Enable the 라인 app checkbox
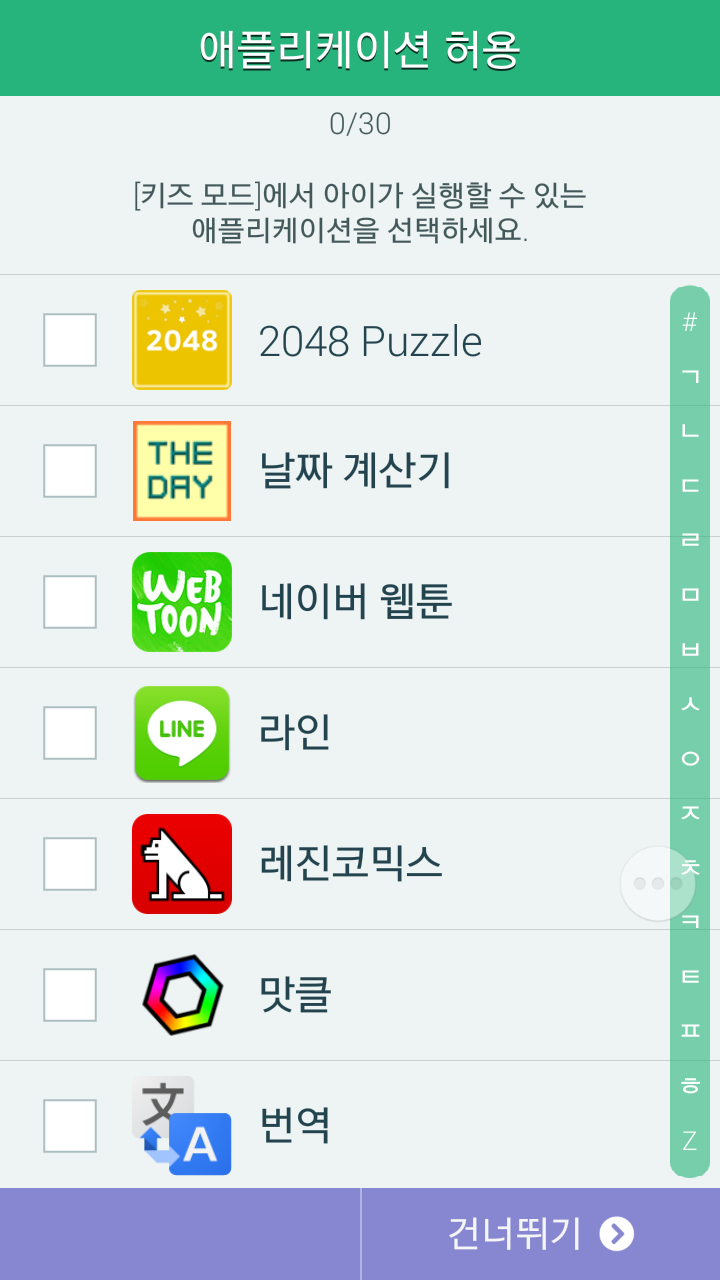The height and width of the screenshot is (1280, 720). point(70,733)
